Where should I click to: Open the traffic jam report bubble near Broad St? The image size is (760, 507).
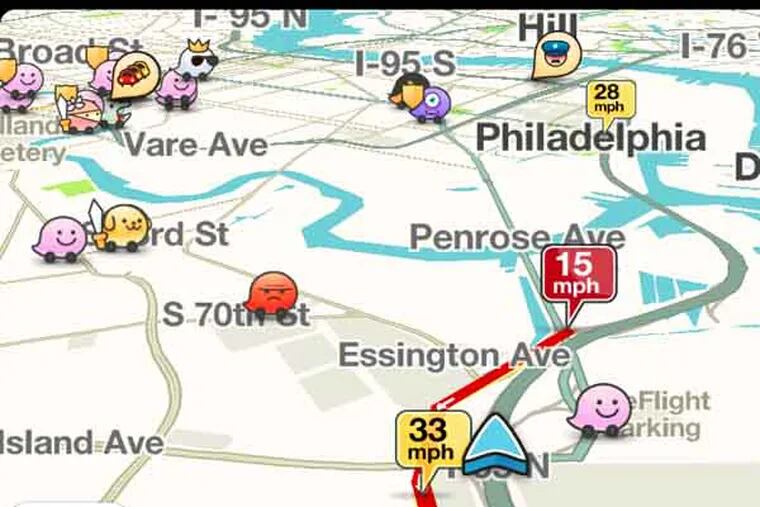click(136, 72)
